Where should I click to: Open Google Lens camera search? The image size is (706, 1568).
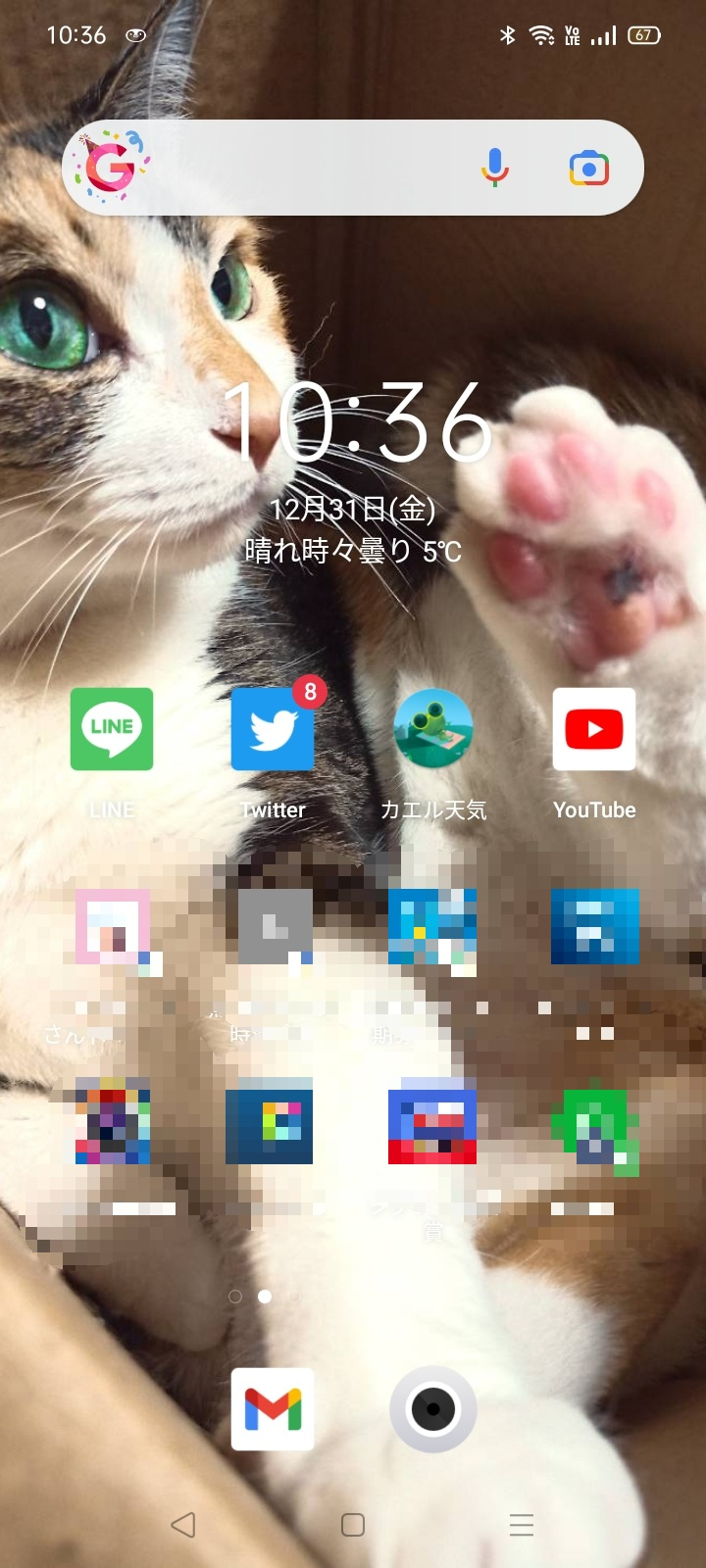click(x=588, y=169)
